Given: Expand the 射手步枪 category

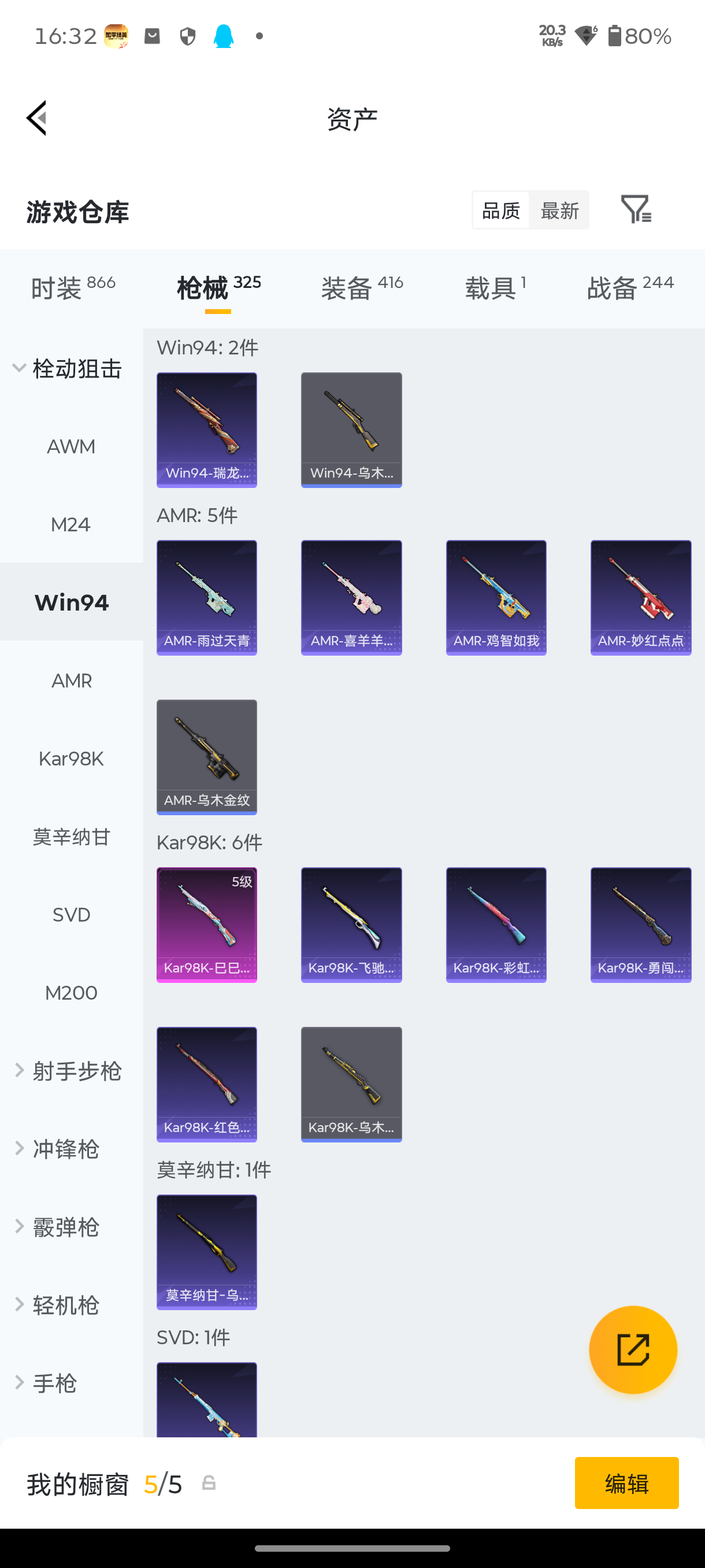Looking at the screenshot, I should pyautogui.click(x=68, y=1071).
